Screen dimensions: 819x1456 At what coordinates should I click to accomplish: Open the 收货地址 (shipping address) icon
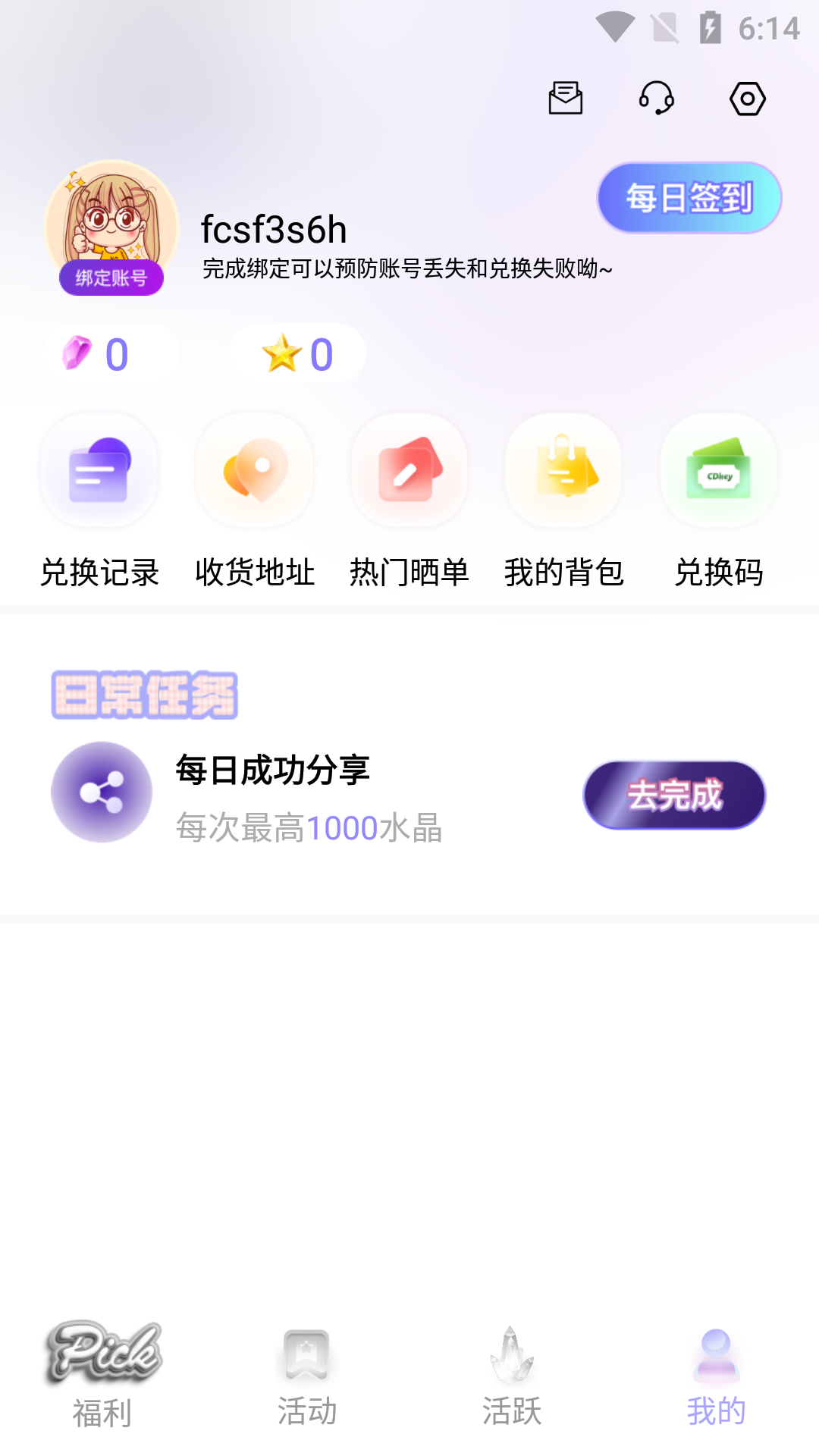tap(254, 470)
